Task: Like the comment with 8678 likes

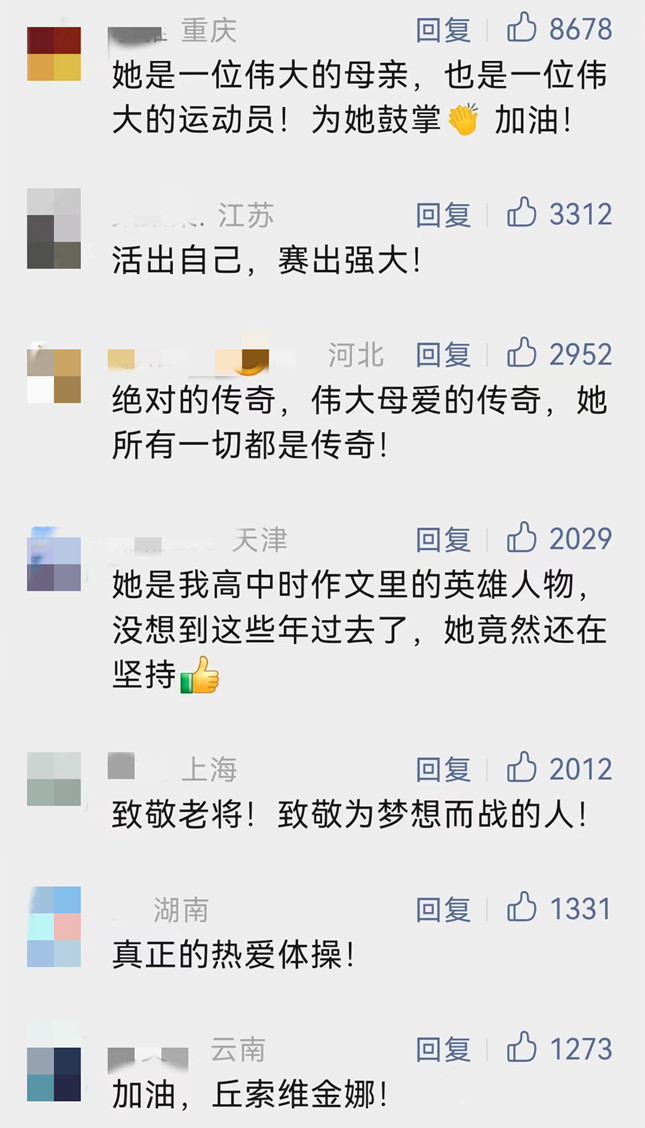Action: pyautogui.click(x=522, y=28)
